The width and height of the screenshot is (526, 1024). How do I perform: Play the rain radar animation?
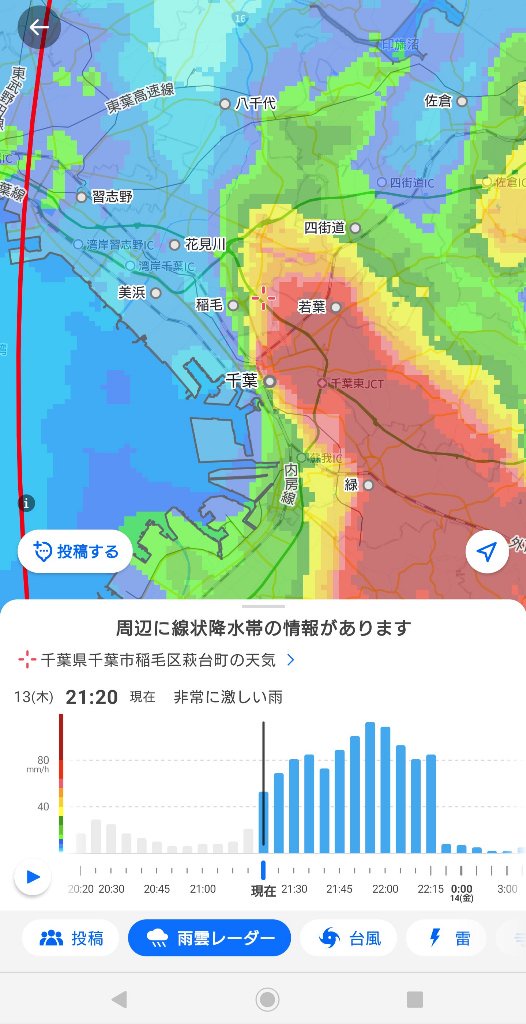(33, 876)
